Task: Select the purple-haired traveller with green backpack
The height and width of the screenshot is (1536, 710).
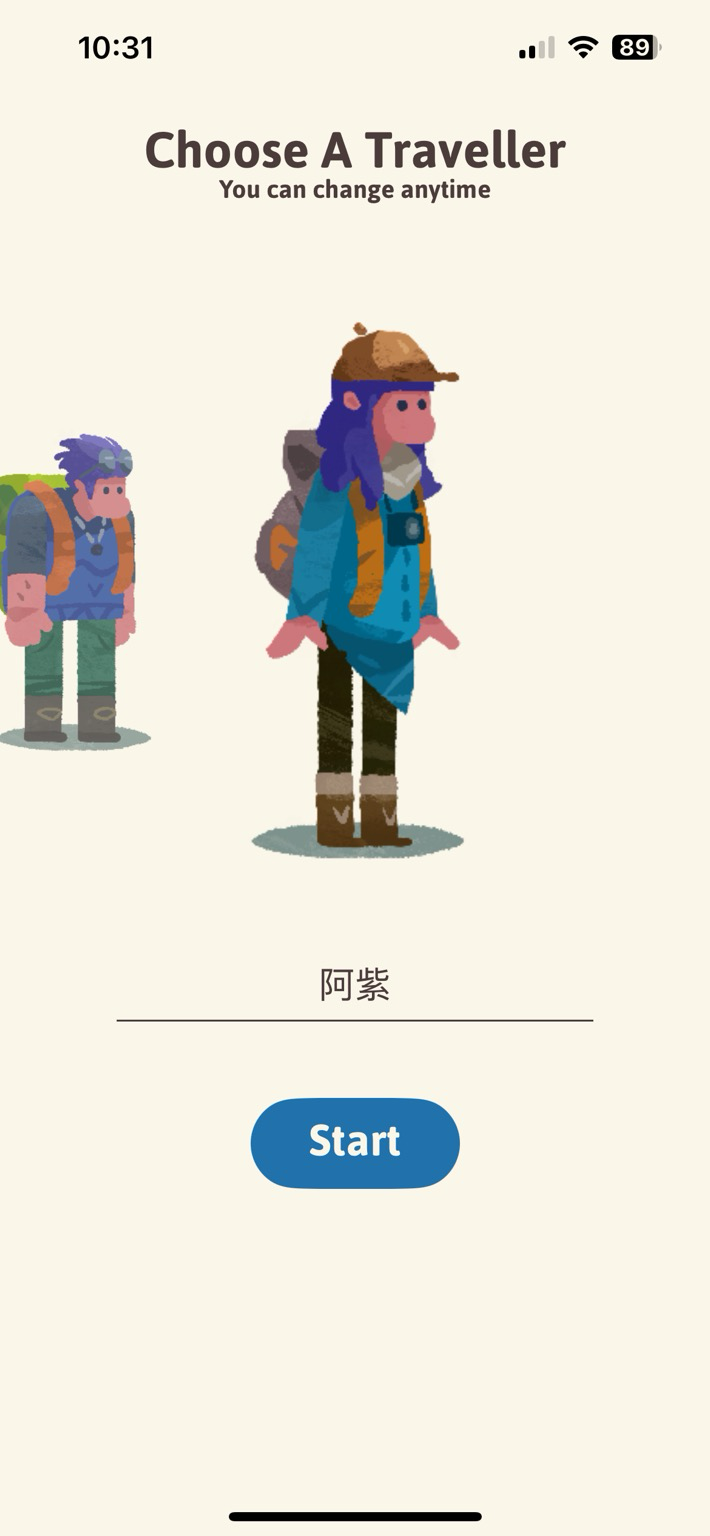Action: [70, 592]
